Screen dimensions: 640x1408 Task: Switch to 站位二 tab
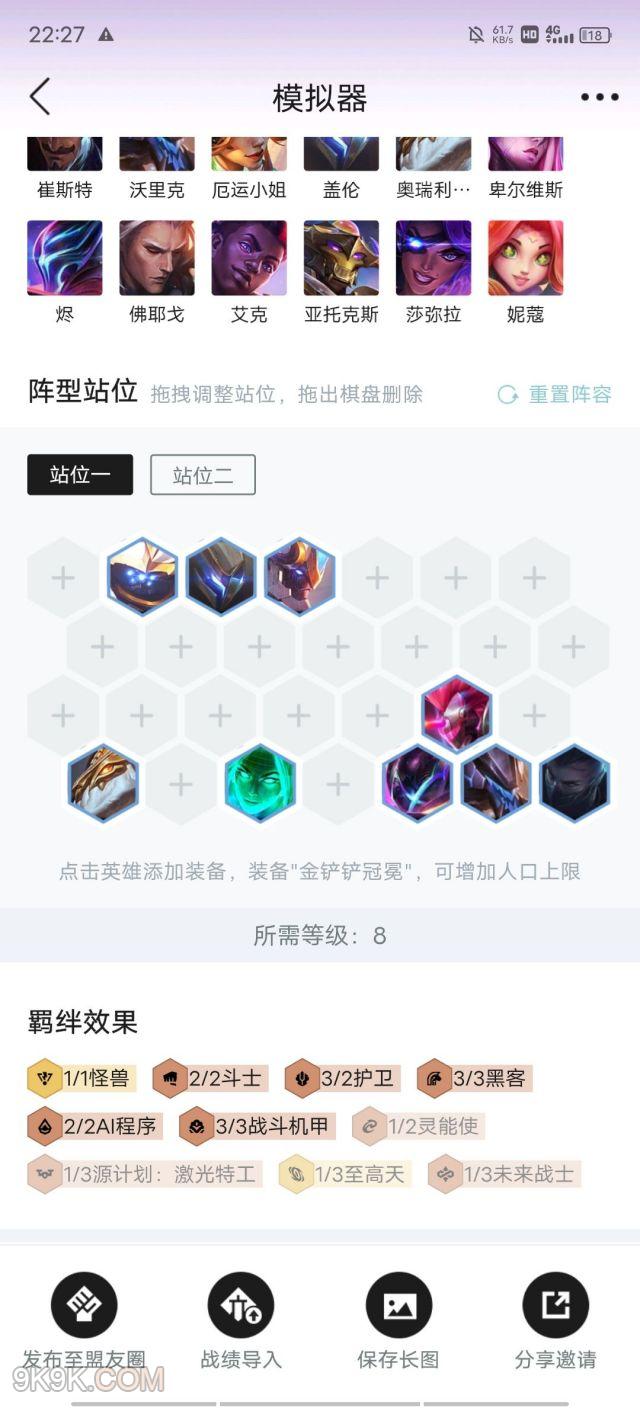point(203,475)
